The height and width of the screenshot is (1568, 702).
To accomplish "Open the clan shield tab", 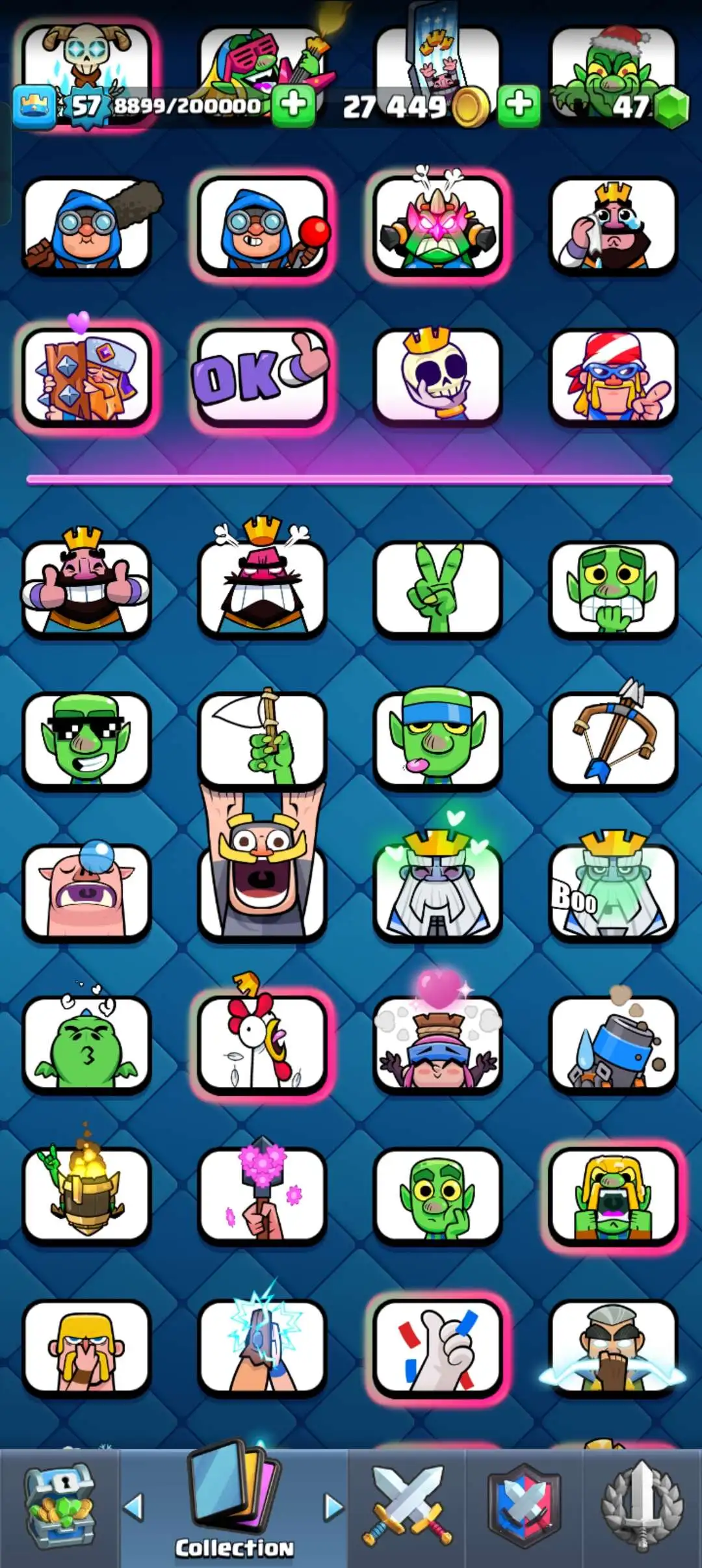I will (524, 1507).
